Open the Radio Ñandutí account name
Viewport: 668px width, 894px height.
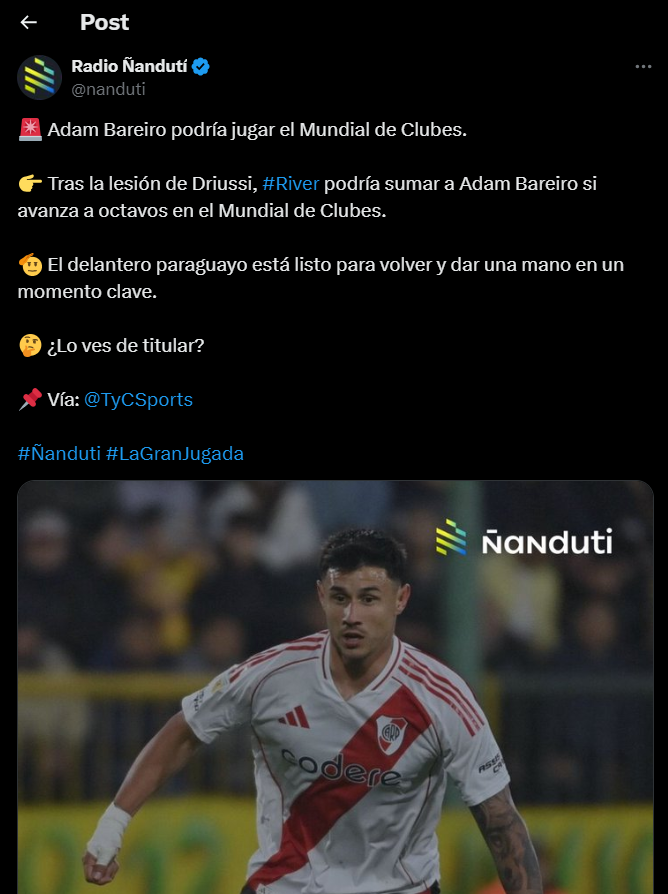[130, 67]
